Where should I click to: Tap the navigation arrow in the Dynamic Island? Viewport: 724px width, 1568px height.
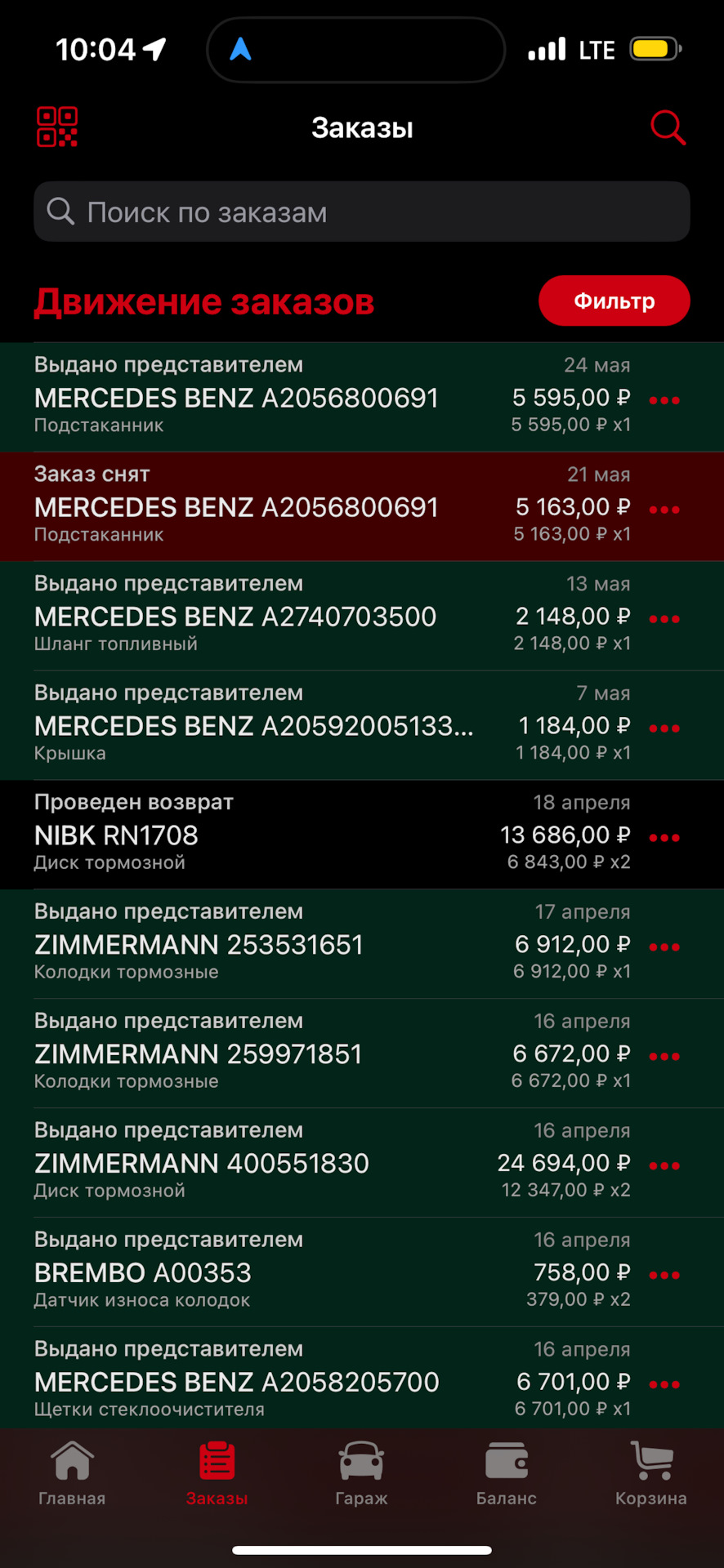click(240, 49)
